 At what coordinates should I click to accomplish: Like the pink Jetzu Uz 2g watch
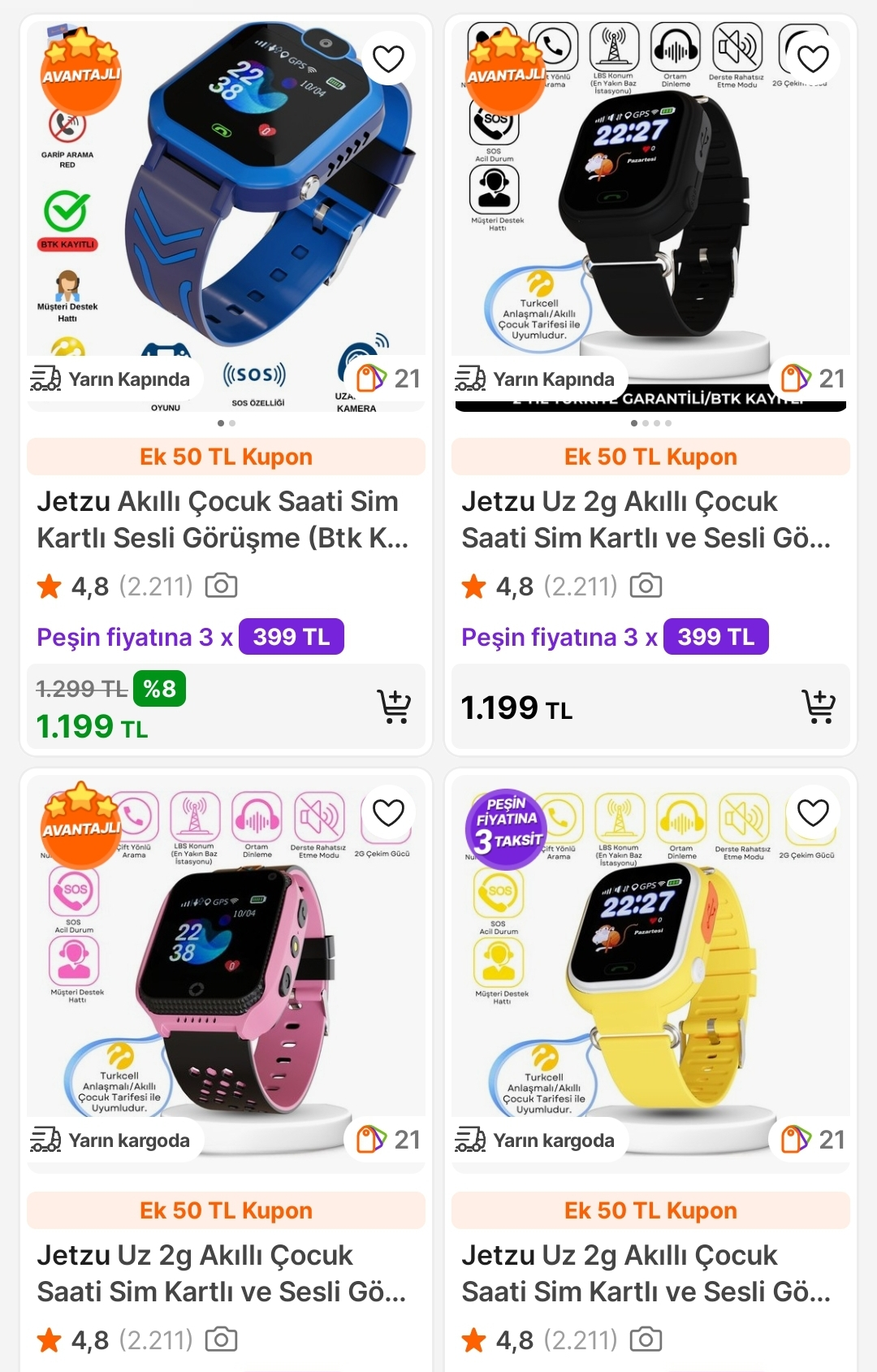(388, 812)
